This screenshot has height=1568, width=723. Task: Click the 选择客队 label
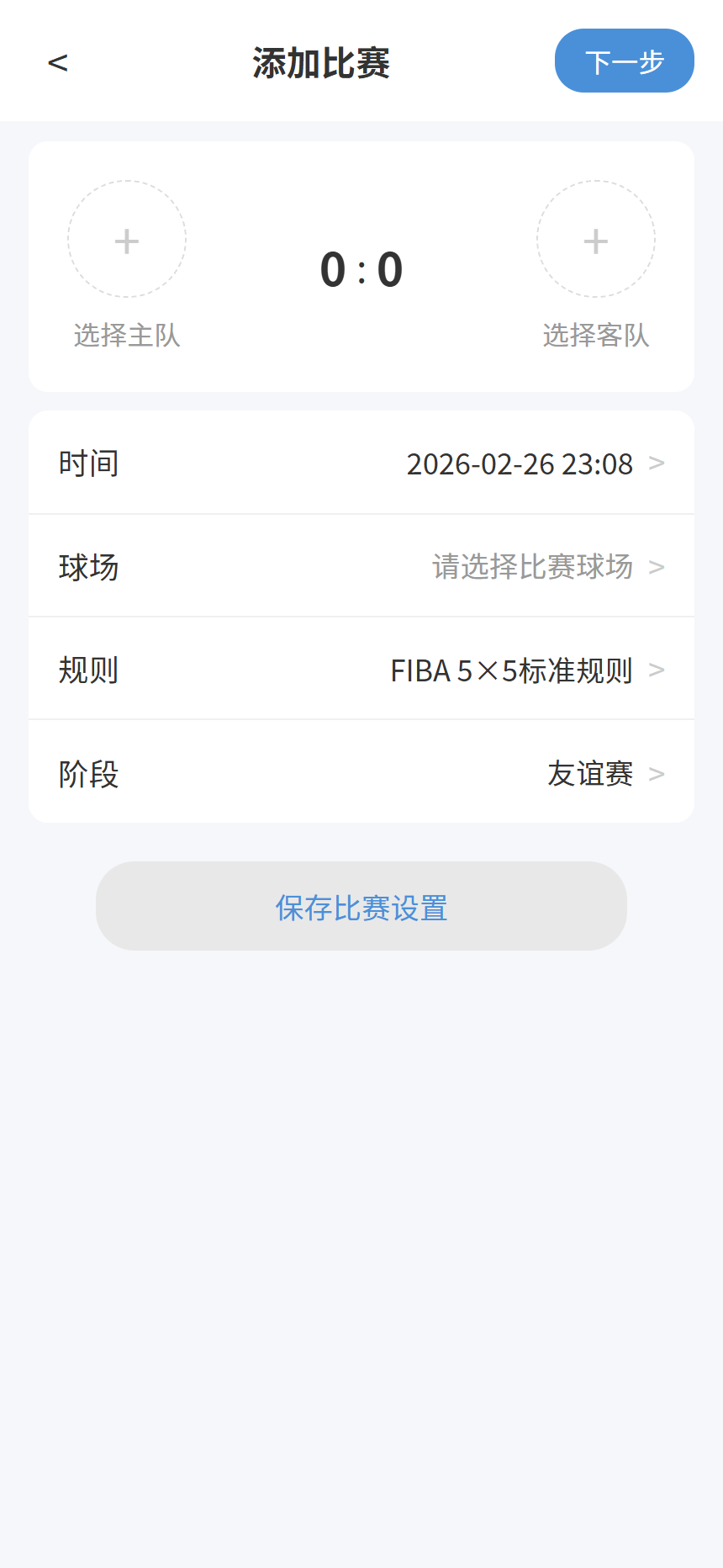pos(595,335)
